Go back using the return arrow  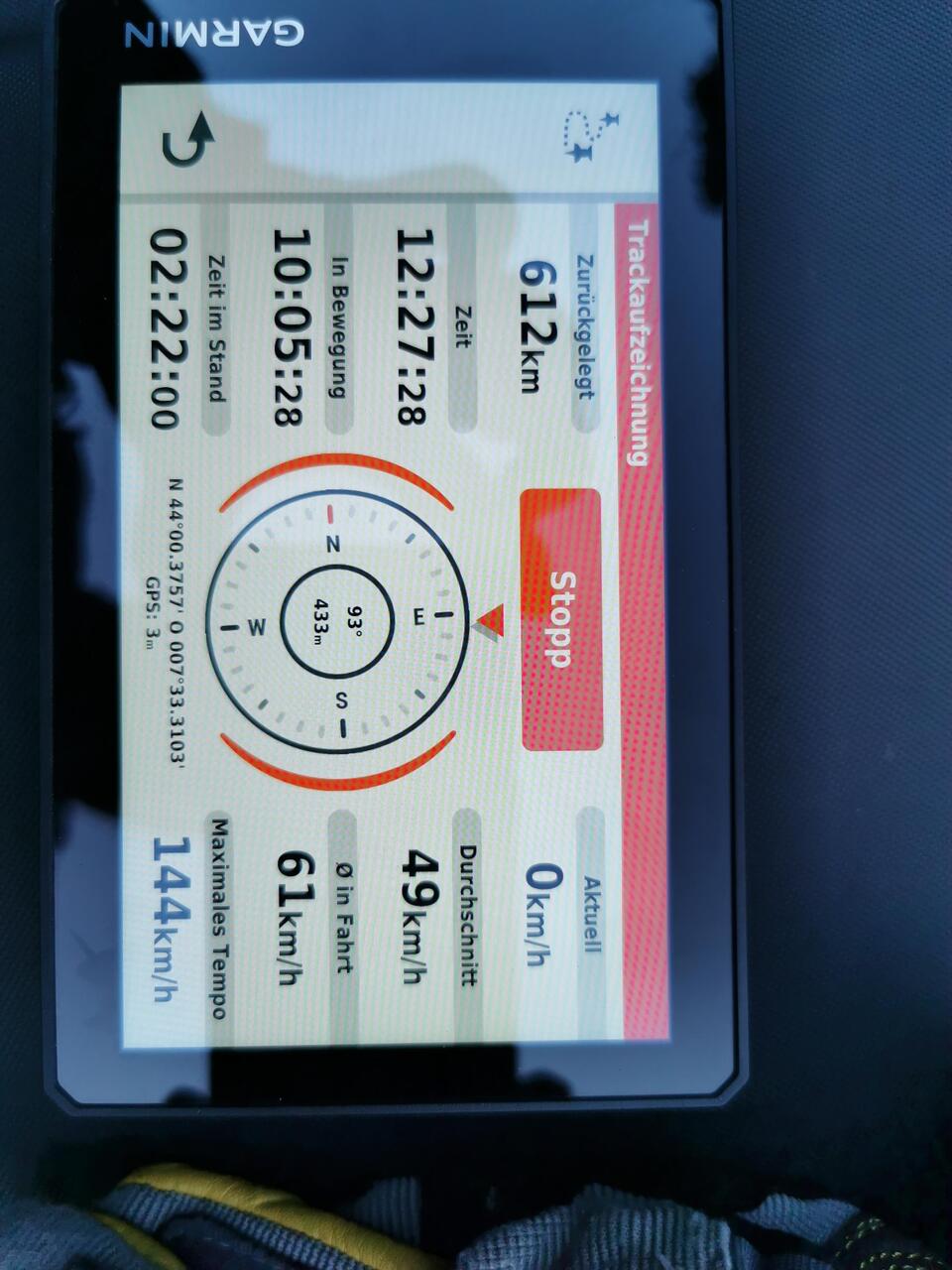188,141
